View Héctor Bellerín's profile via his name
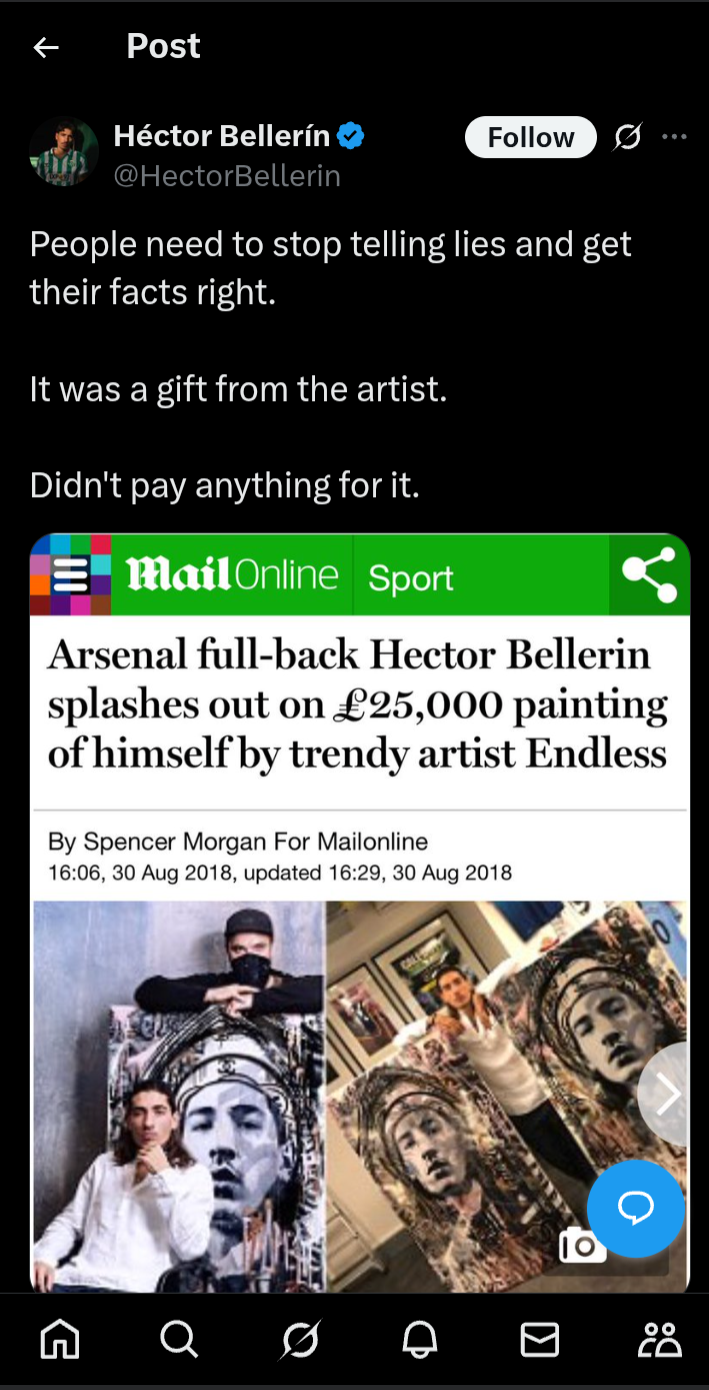Viewport: 709px width, 1390px height. point(222,135)
